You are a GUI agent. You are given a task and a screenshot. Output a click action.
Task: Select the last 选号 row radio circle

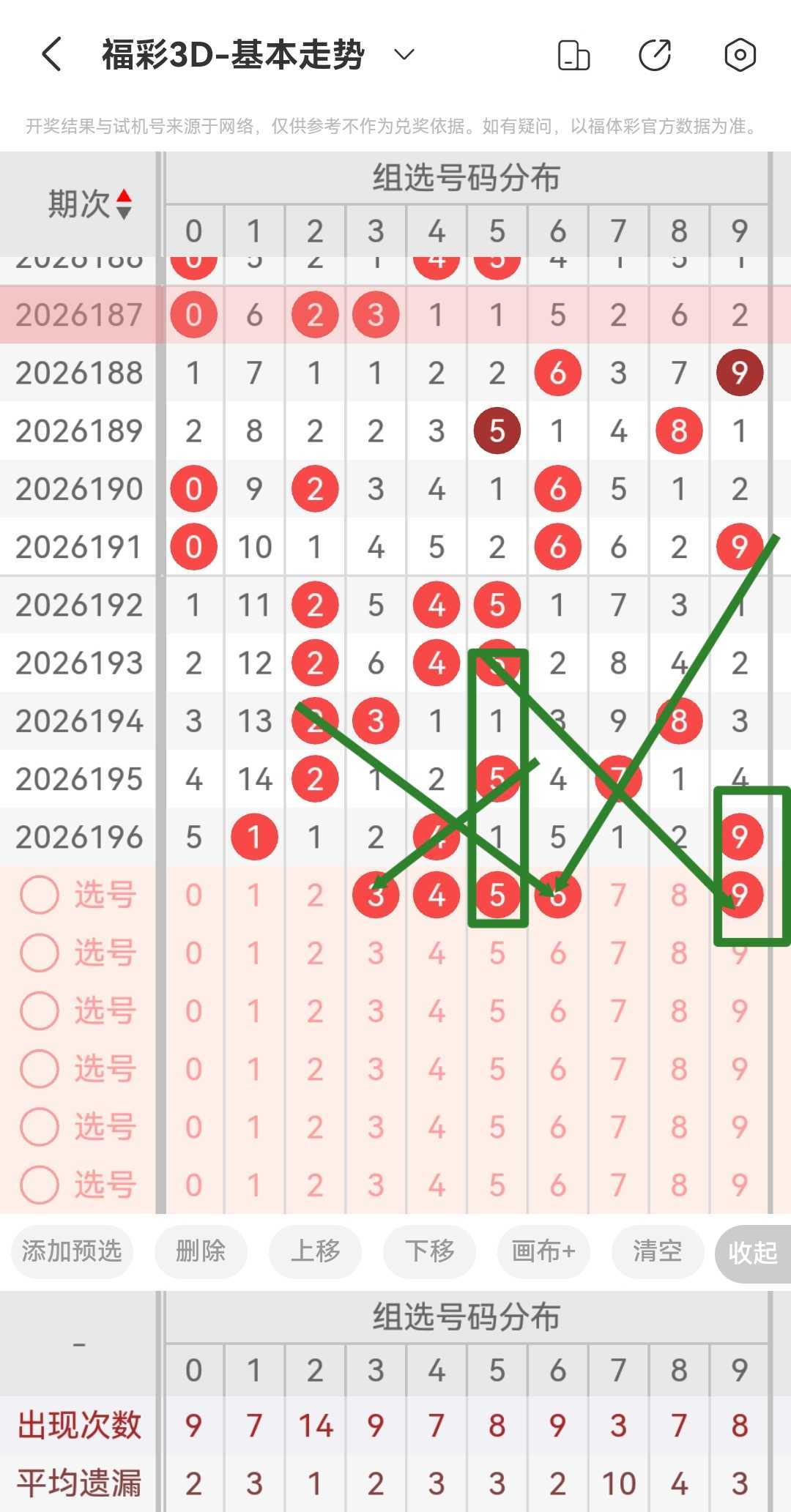[40, 1185]
